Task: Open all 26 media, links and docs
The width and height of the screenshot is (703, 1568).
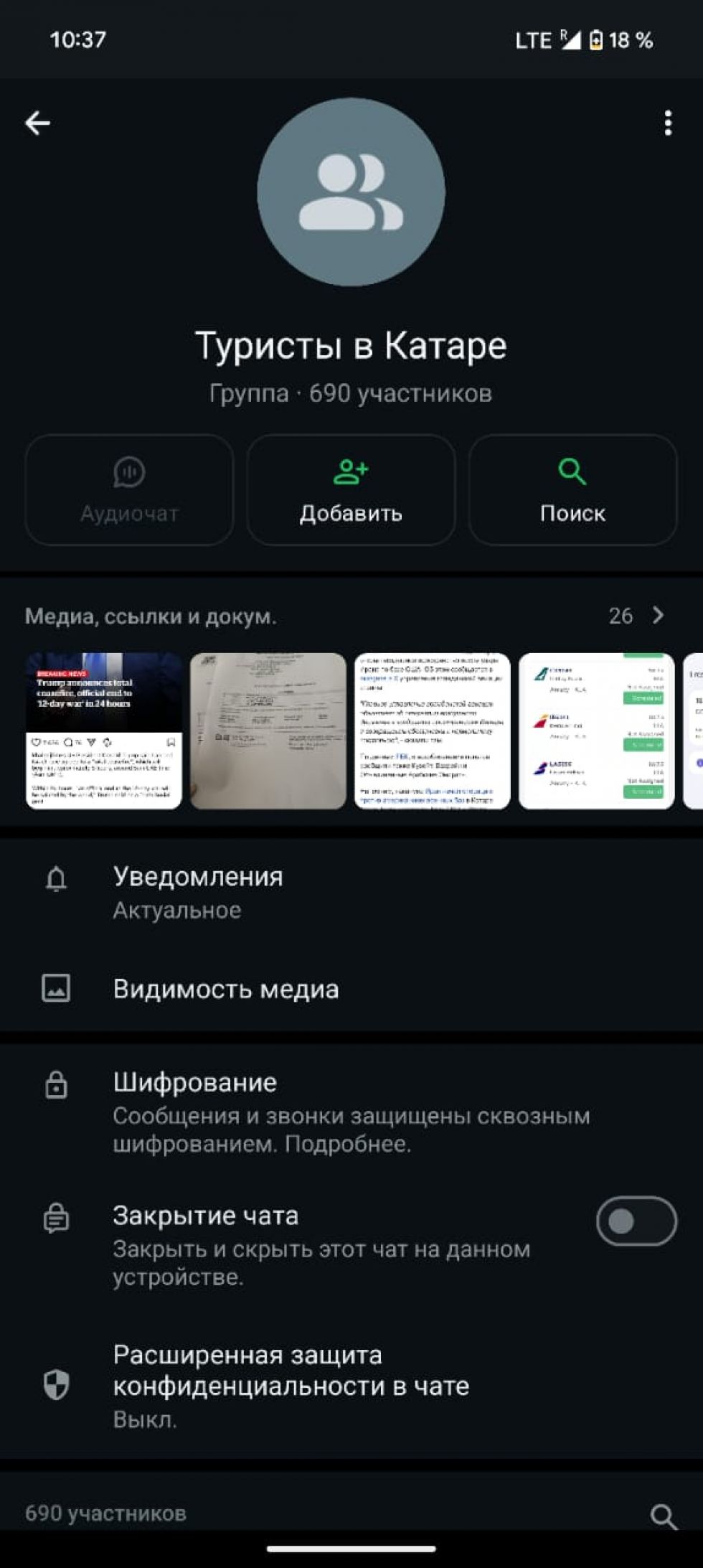Action: click(x=637, y=616)
